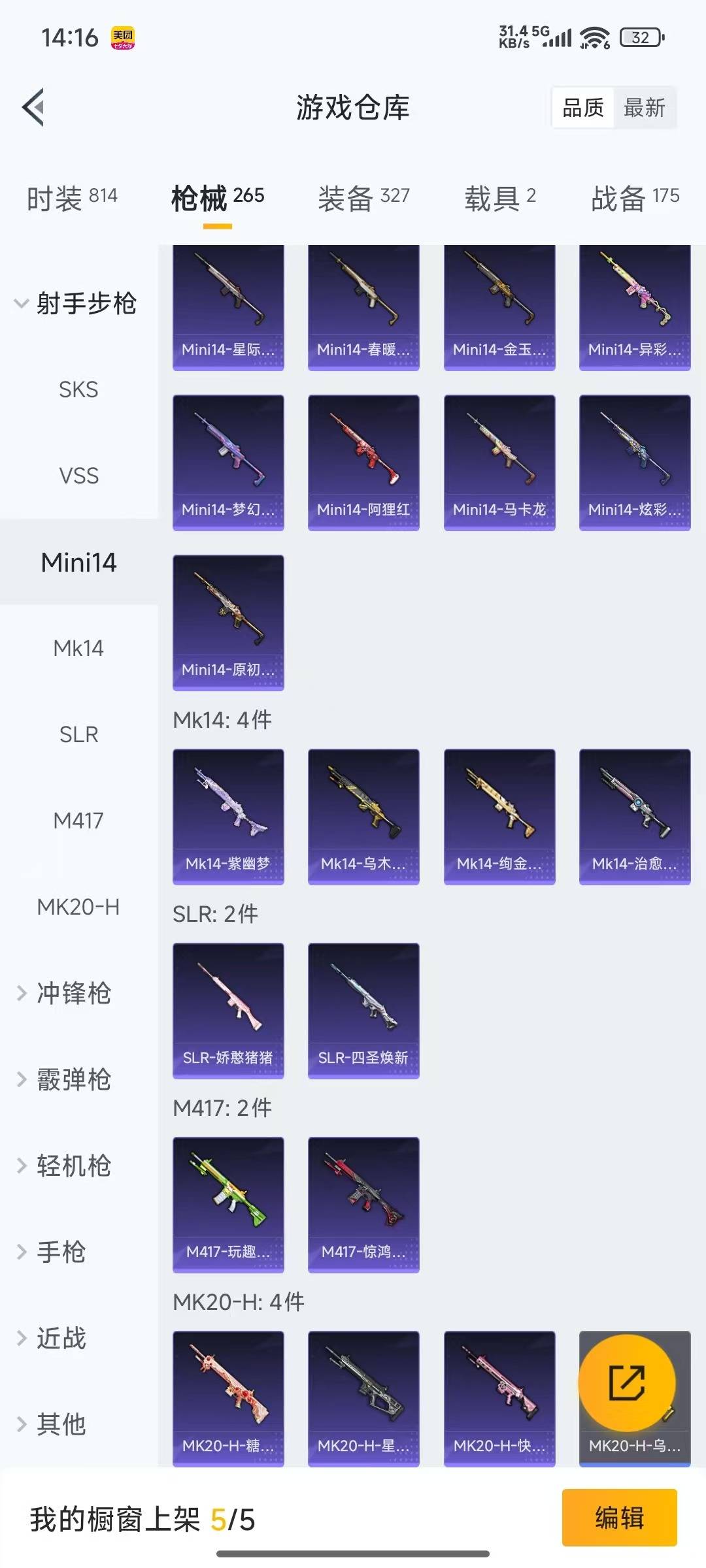Viewport: 706px width, 1568px height.
Task: Select VSS in the sidebar
Action: pyautogui.click(x=78, y=476)
